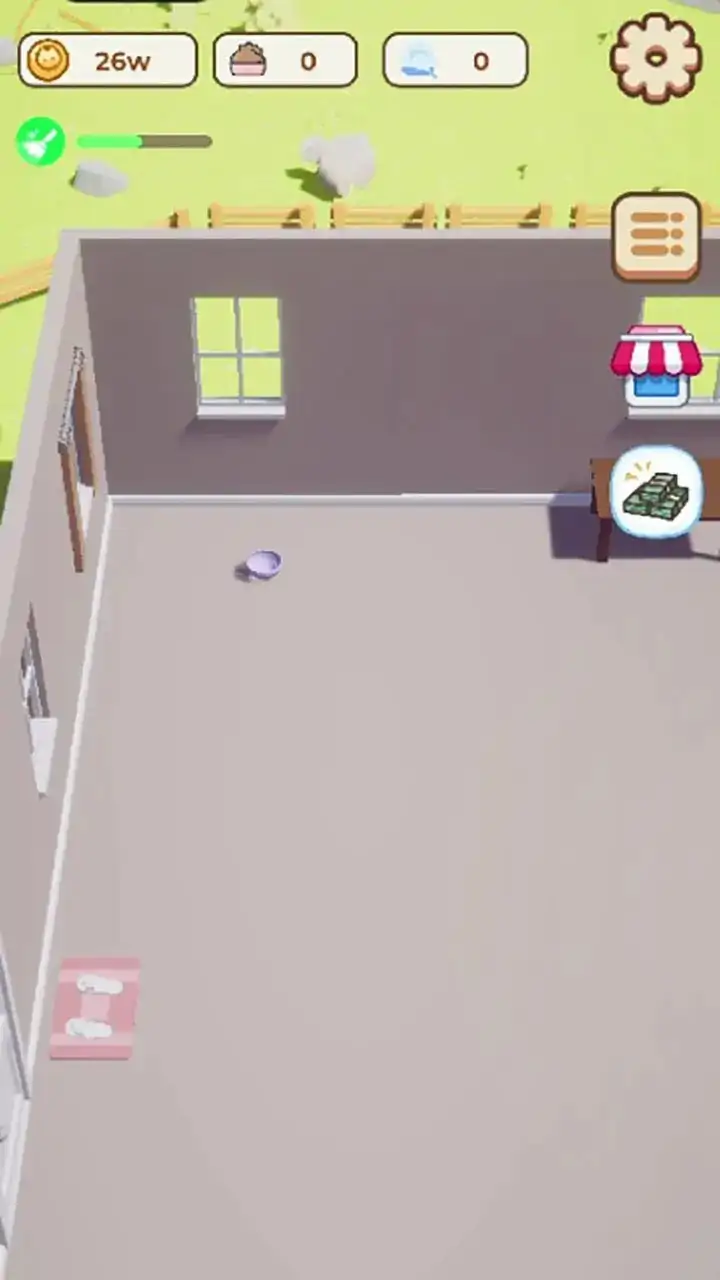The height and width of the screenshot is (1280, 720).
Task: Tap the coin counter showing 26w
Action: pyautogui.click(x=108, y=60)
